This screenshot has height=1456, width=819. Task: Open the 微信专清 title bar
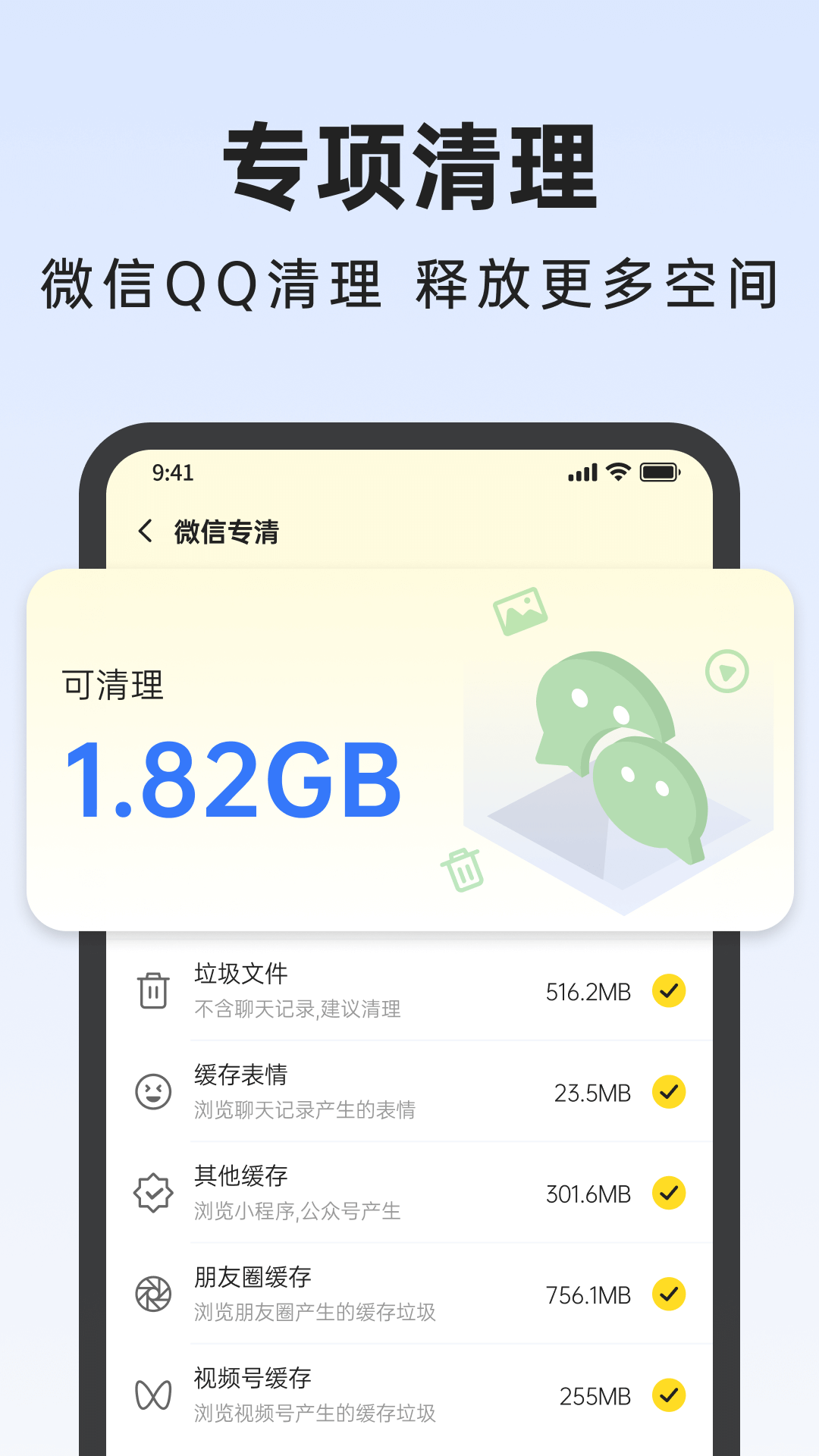[225, 531]
